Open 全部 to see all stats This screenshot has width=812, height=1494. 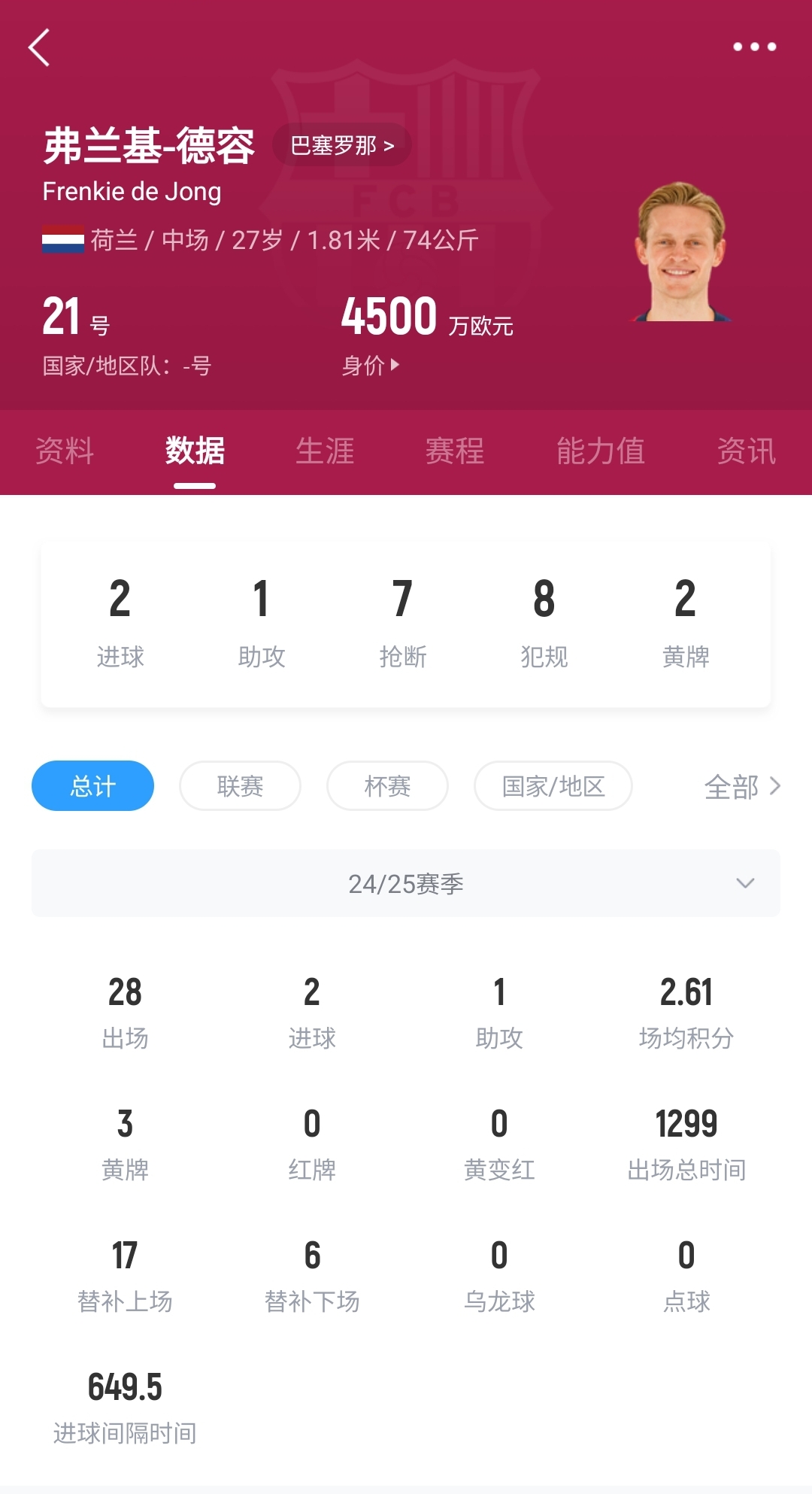(742, 787)
